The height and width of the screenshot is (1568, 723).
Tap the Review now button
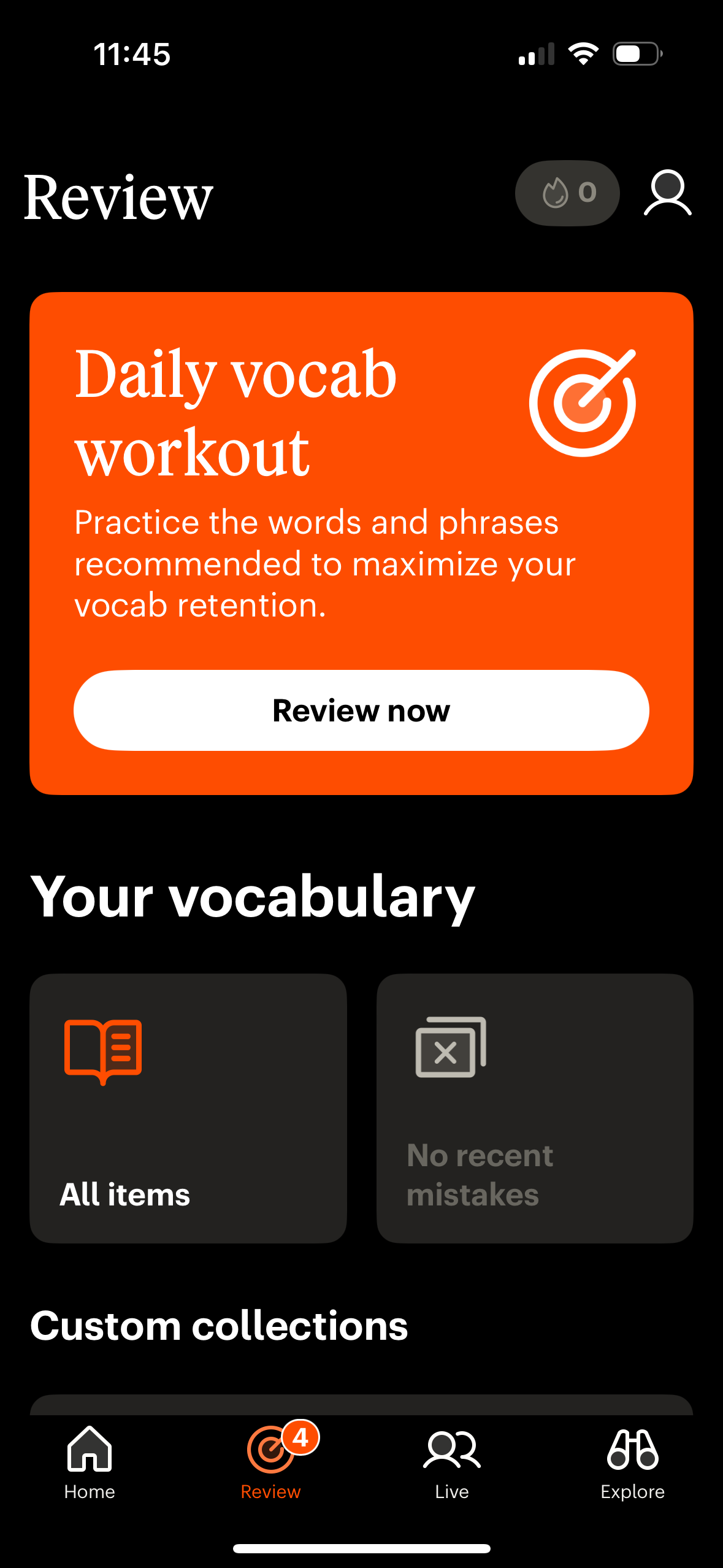pyautogui.click(x=361, y=710)
